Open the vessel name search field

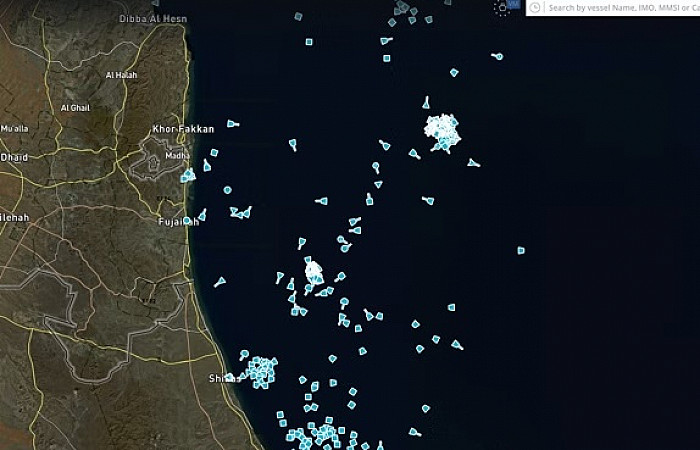(x=622, y=8)
